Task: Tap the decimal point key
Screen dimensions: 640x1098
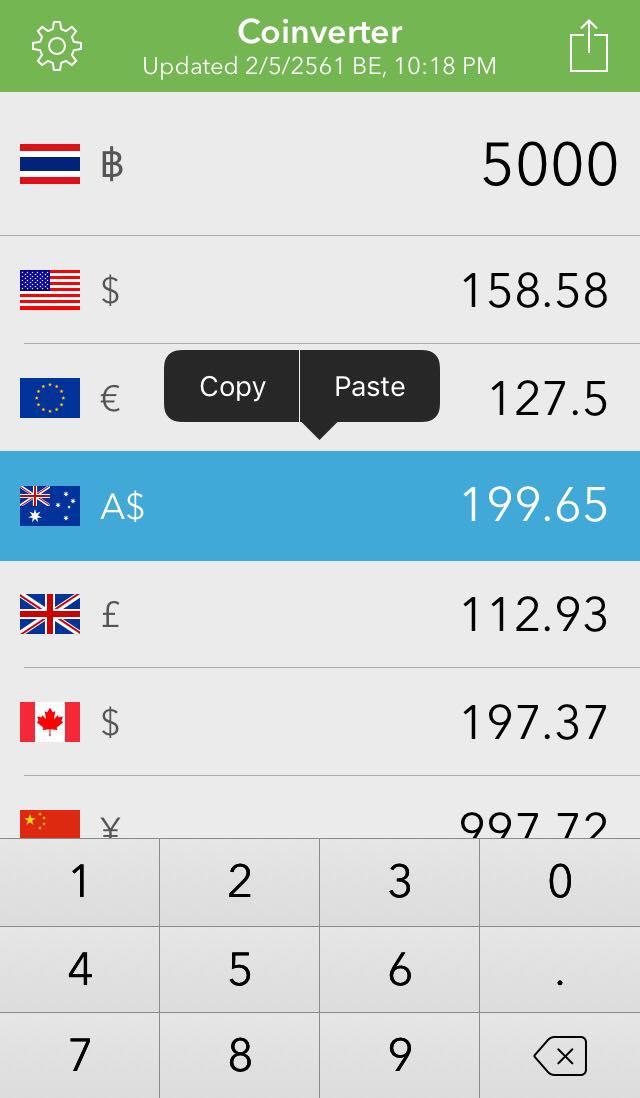Action: tap(560, 969)
